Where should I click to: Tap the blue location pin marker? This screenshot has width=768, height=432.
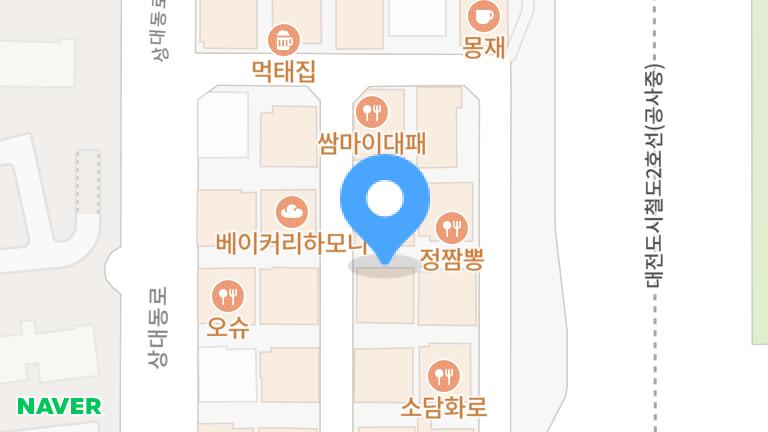tap(385, 203)
